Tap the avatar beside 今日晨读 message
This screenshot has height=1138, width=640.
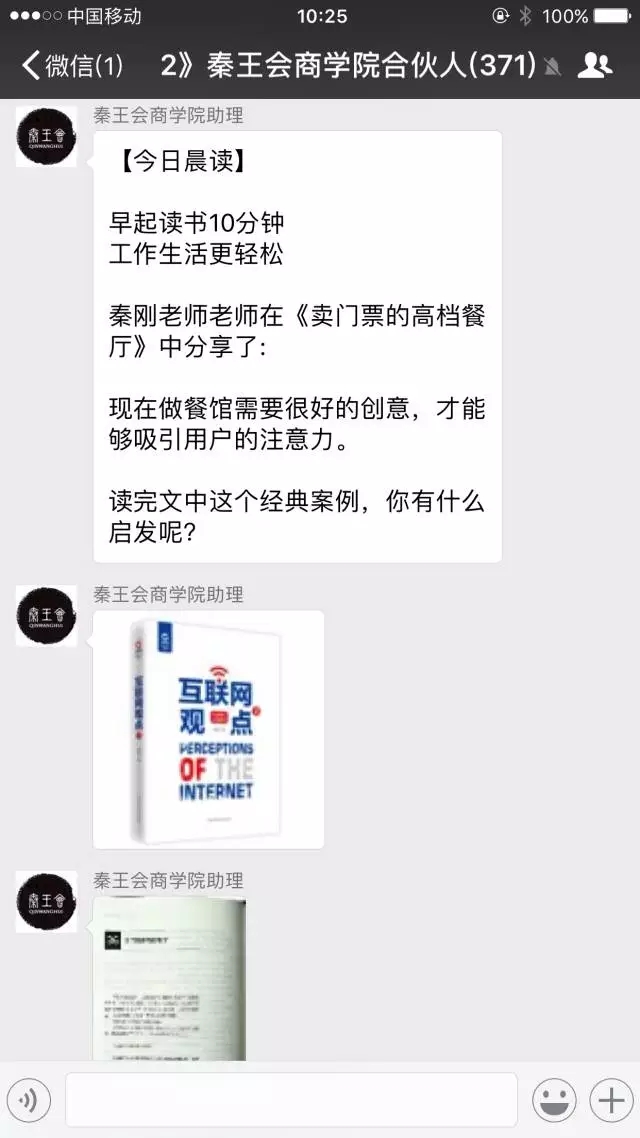click(46, 137)
